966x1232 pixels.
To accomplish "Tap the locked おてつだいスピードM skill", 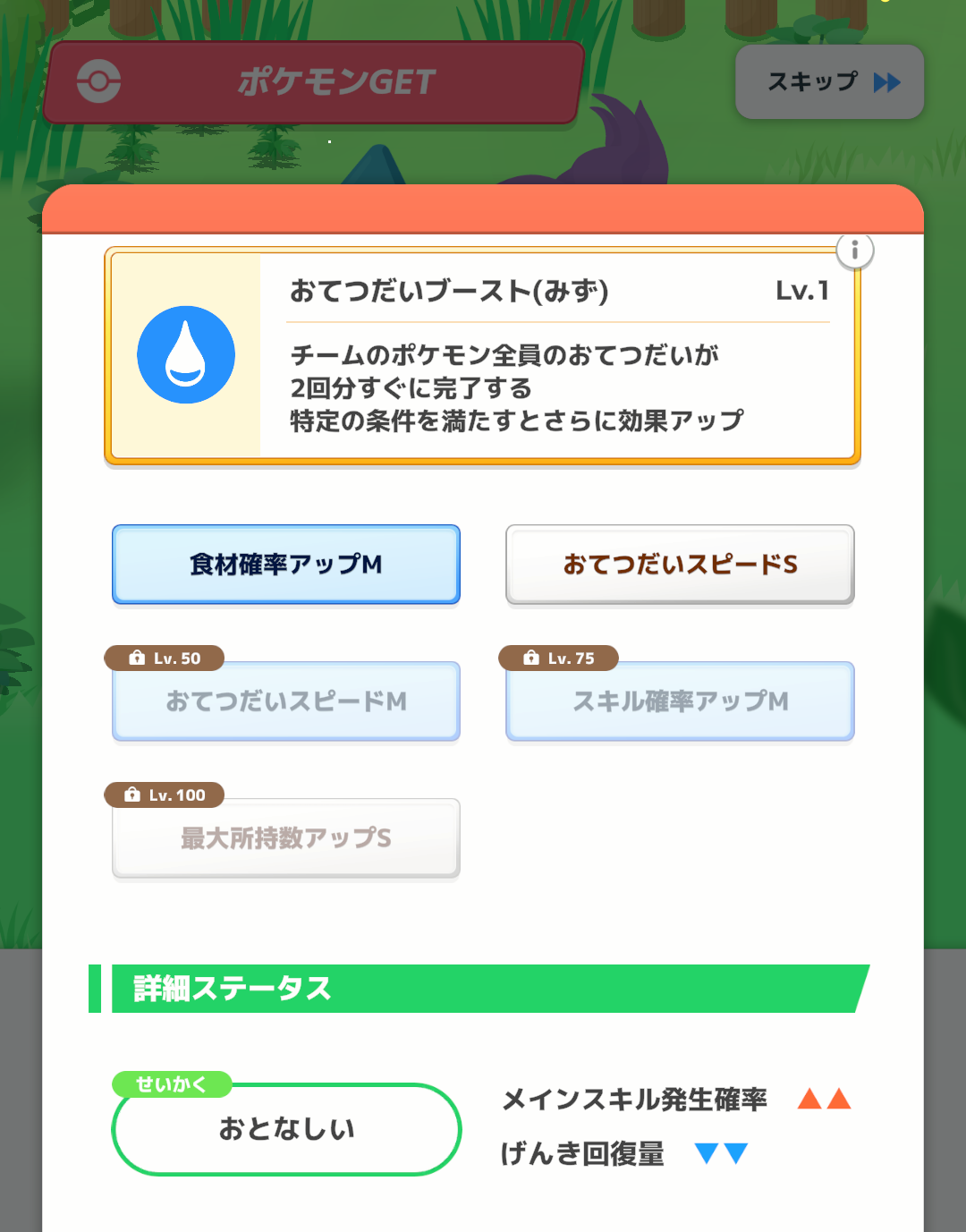I will pos(286,701).
